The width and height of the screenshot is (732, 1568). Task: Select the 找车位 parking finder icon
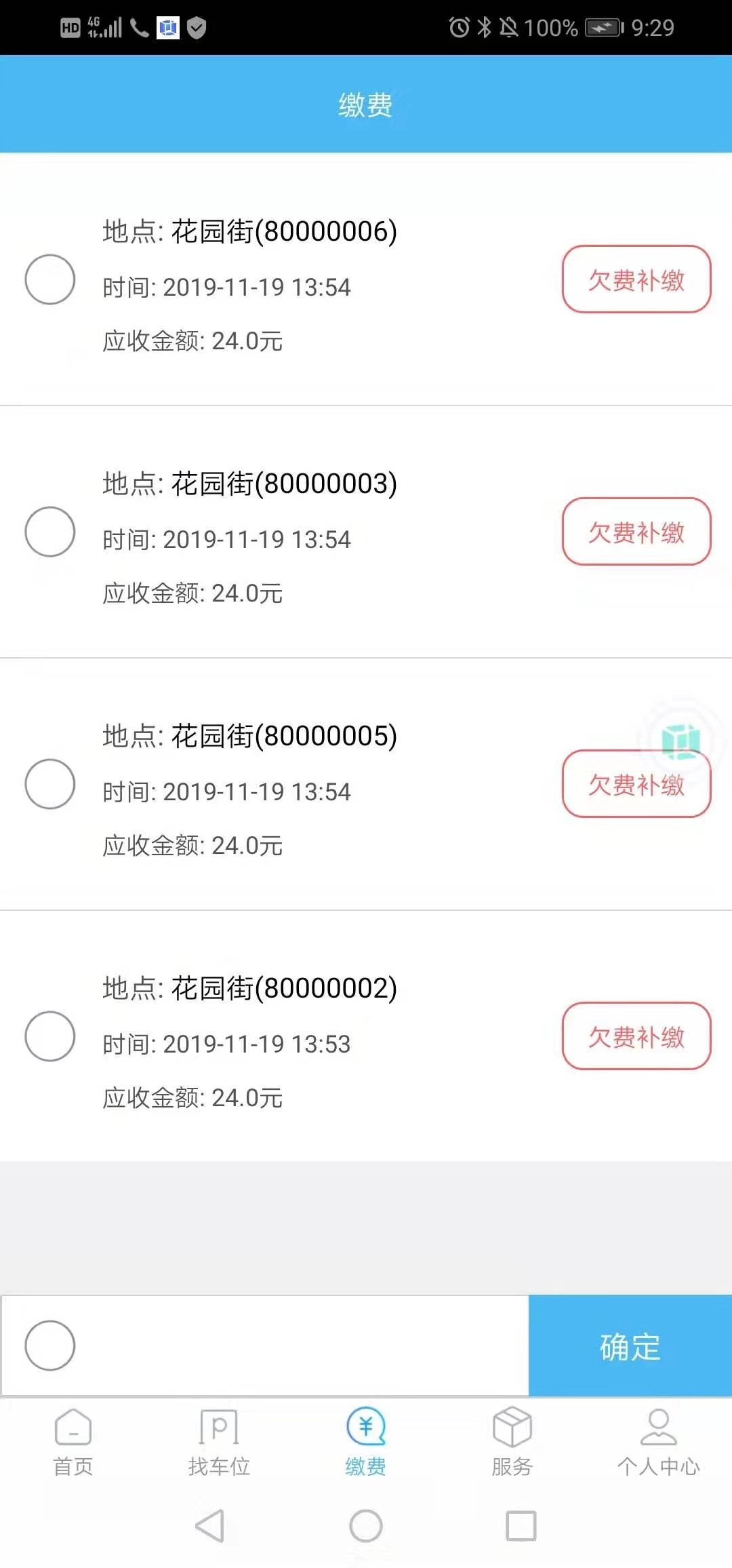point(219,1428)
